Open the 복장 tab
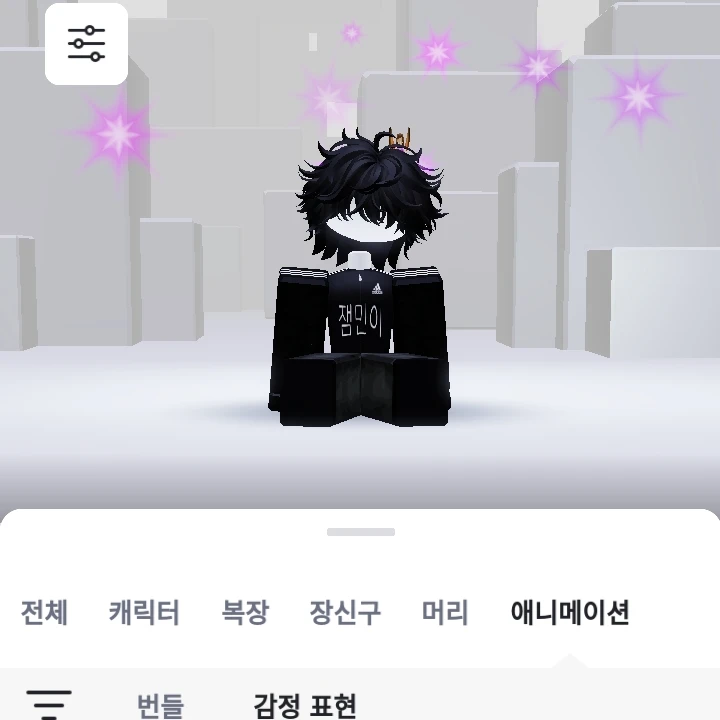This screenshot has height=720, width=720. [245, 612]
